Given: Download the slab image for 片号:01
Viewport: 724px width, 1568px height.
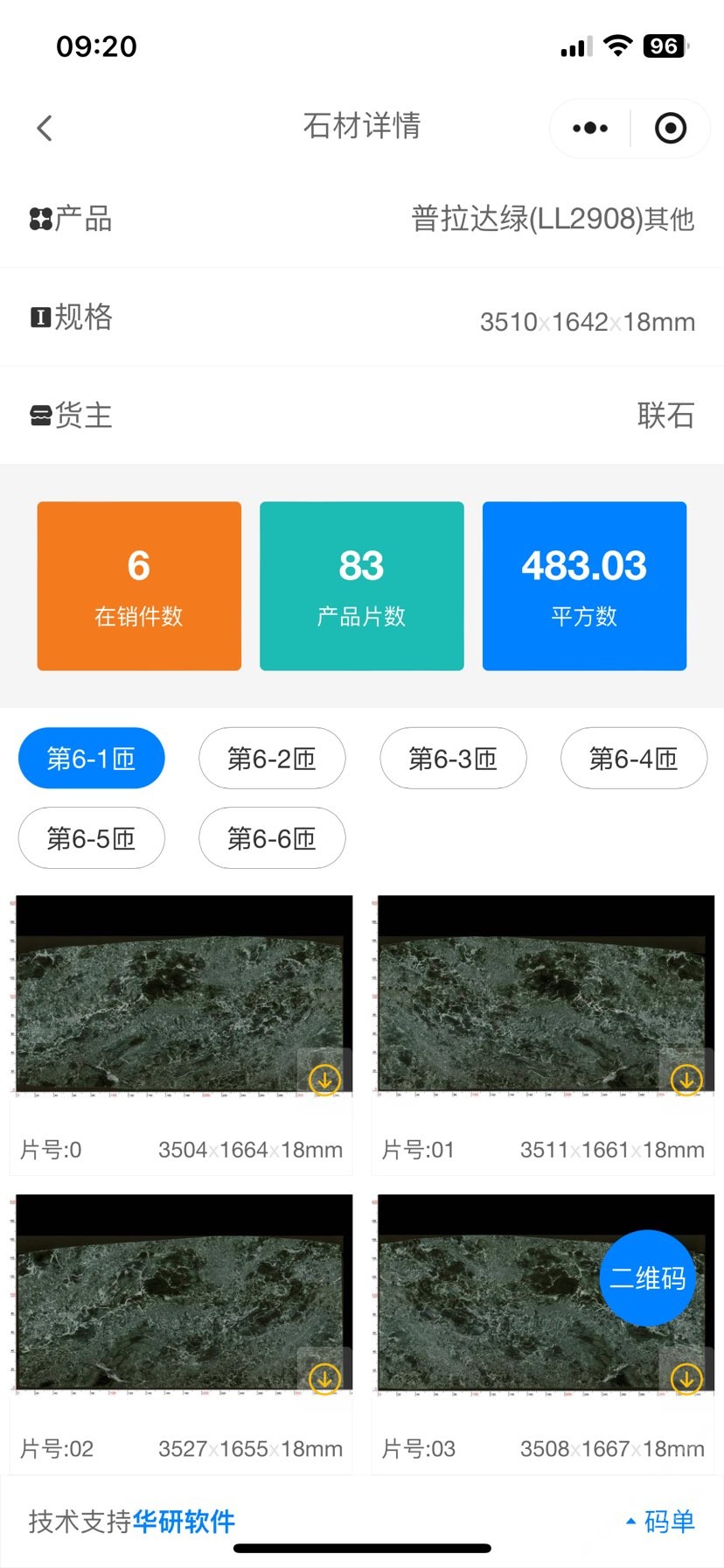Looking at the screenshot, I should (686, 1080).
